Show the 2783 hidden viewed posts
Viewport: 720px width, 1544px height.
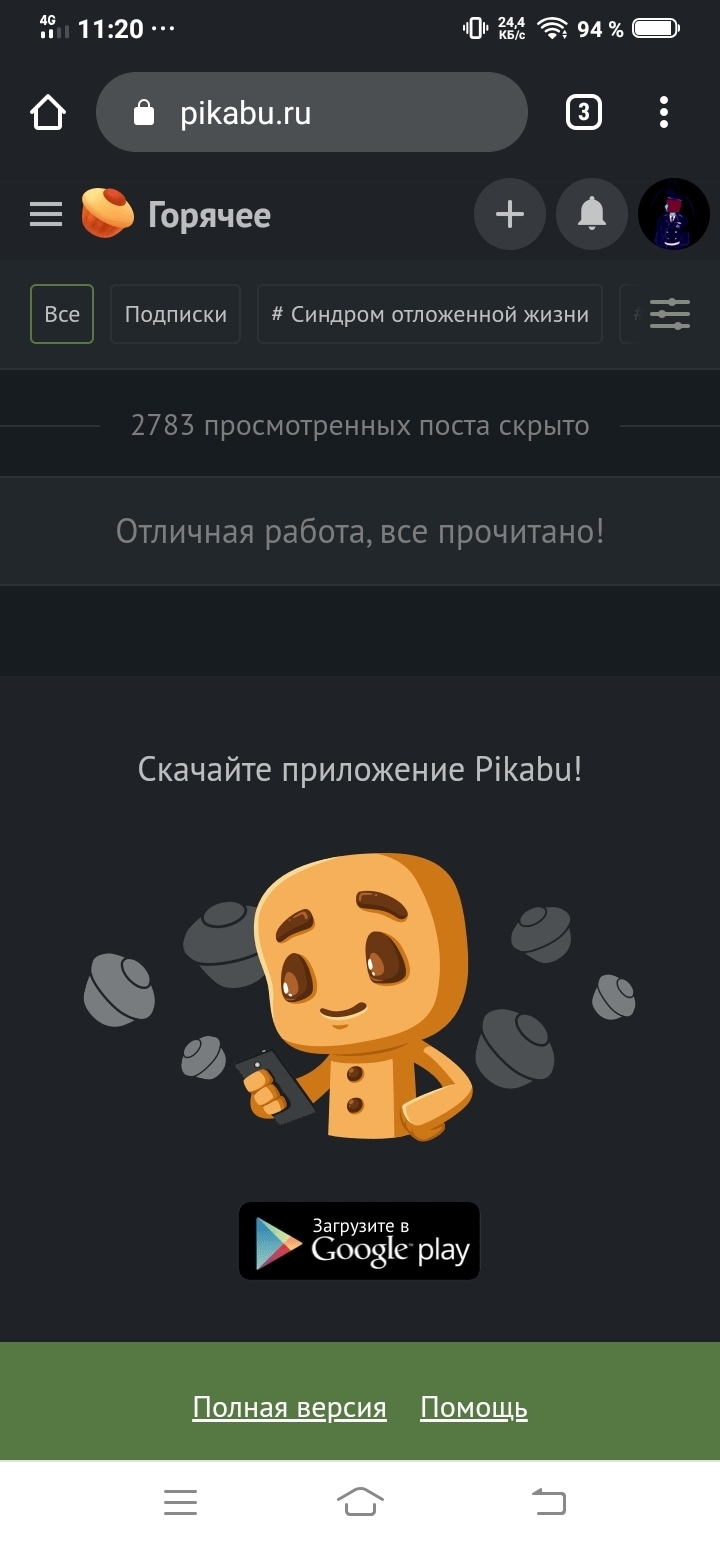[360, 426]
